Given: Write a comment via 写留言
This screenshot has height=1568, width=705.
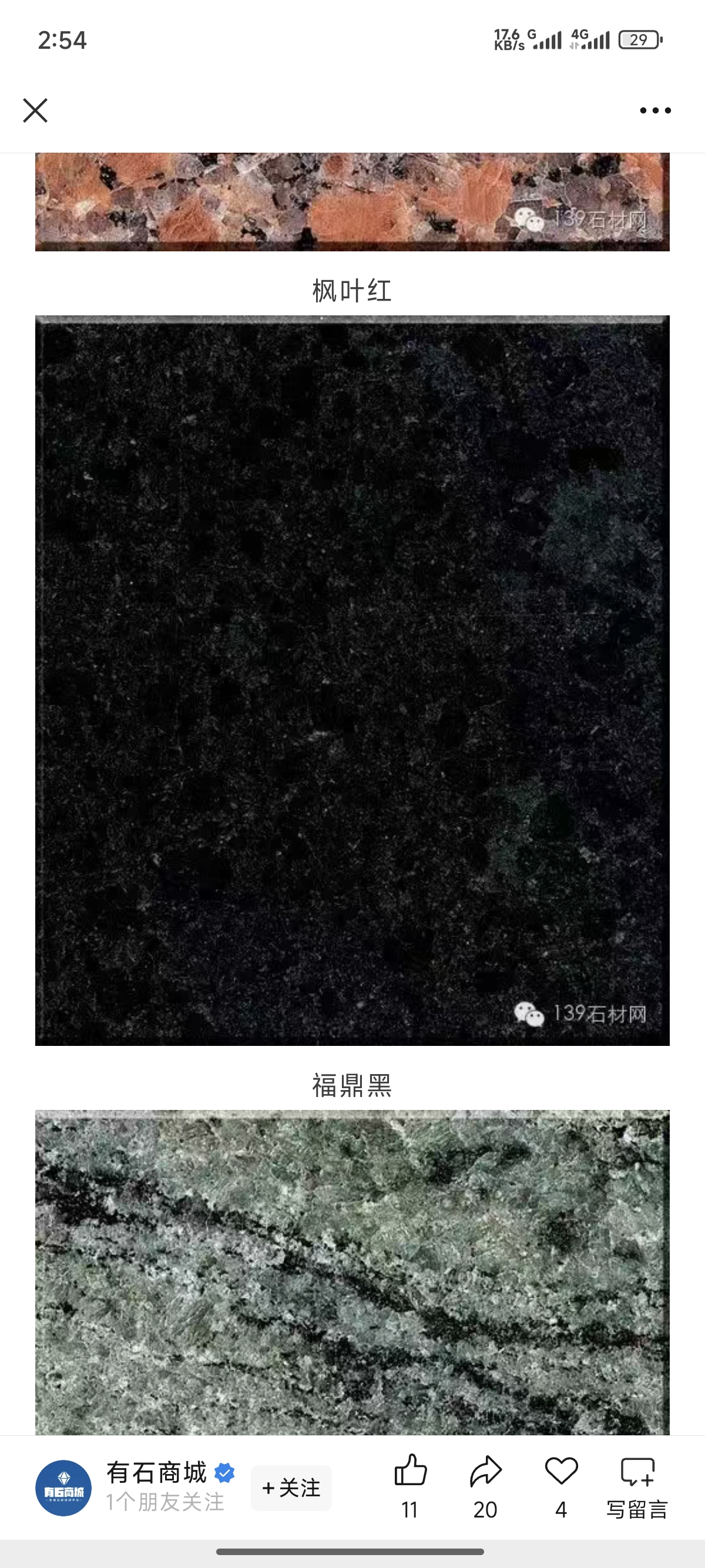Looking at the screenshot, I should coord(637,1485).
